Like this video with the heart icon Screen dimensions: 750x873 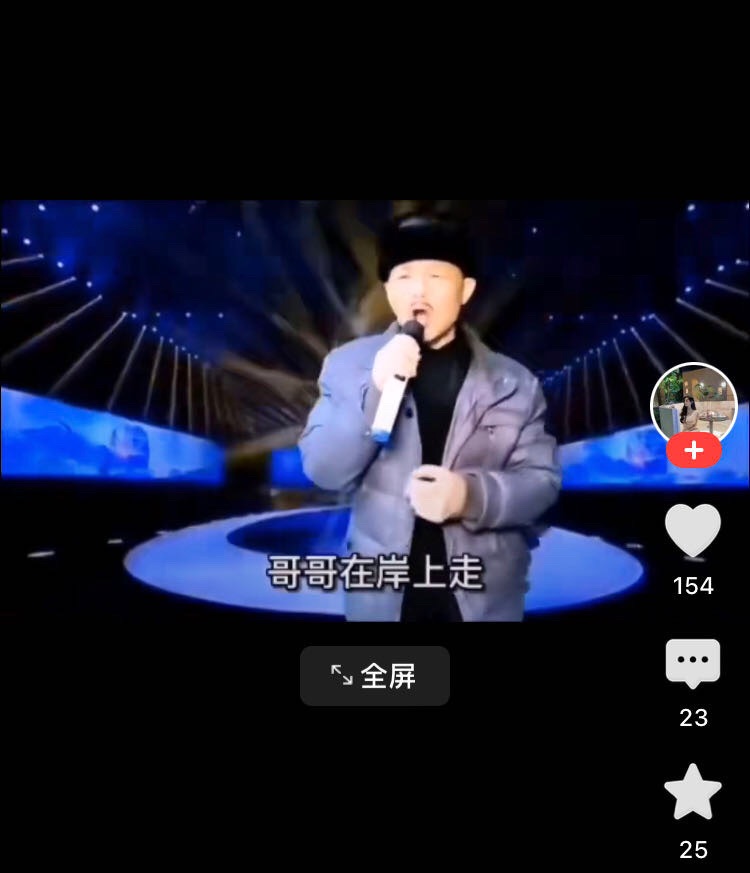tap(693, 531)
